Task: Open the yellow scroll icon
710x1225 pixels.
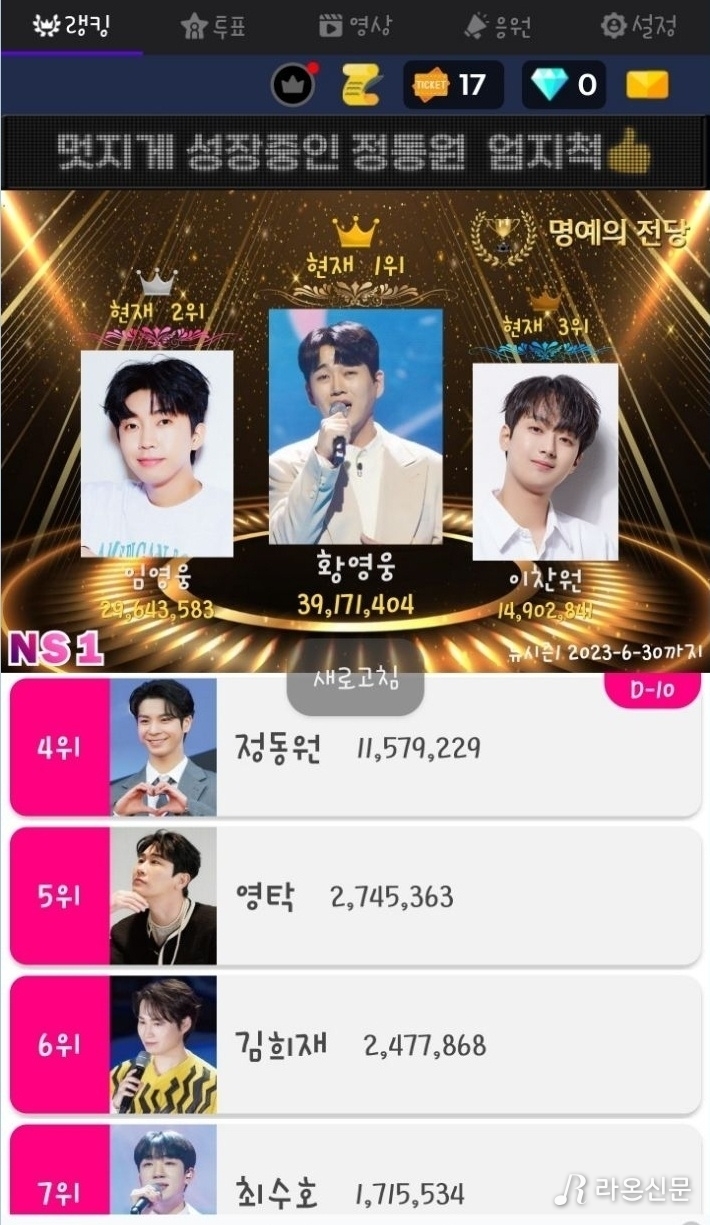Action: pos(360,86)
